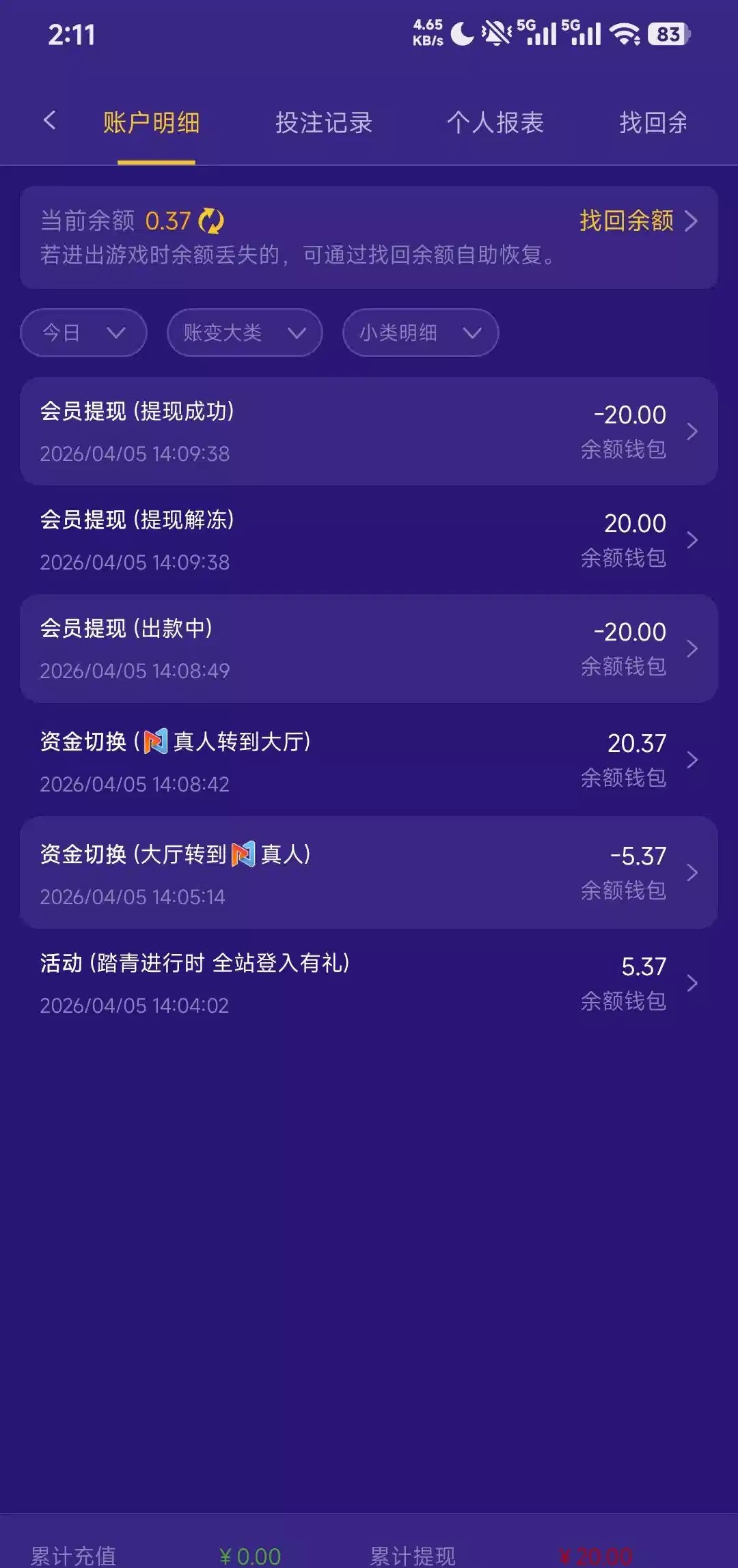View the 会员提现 (提现解冻) record

click(369, 540)
